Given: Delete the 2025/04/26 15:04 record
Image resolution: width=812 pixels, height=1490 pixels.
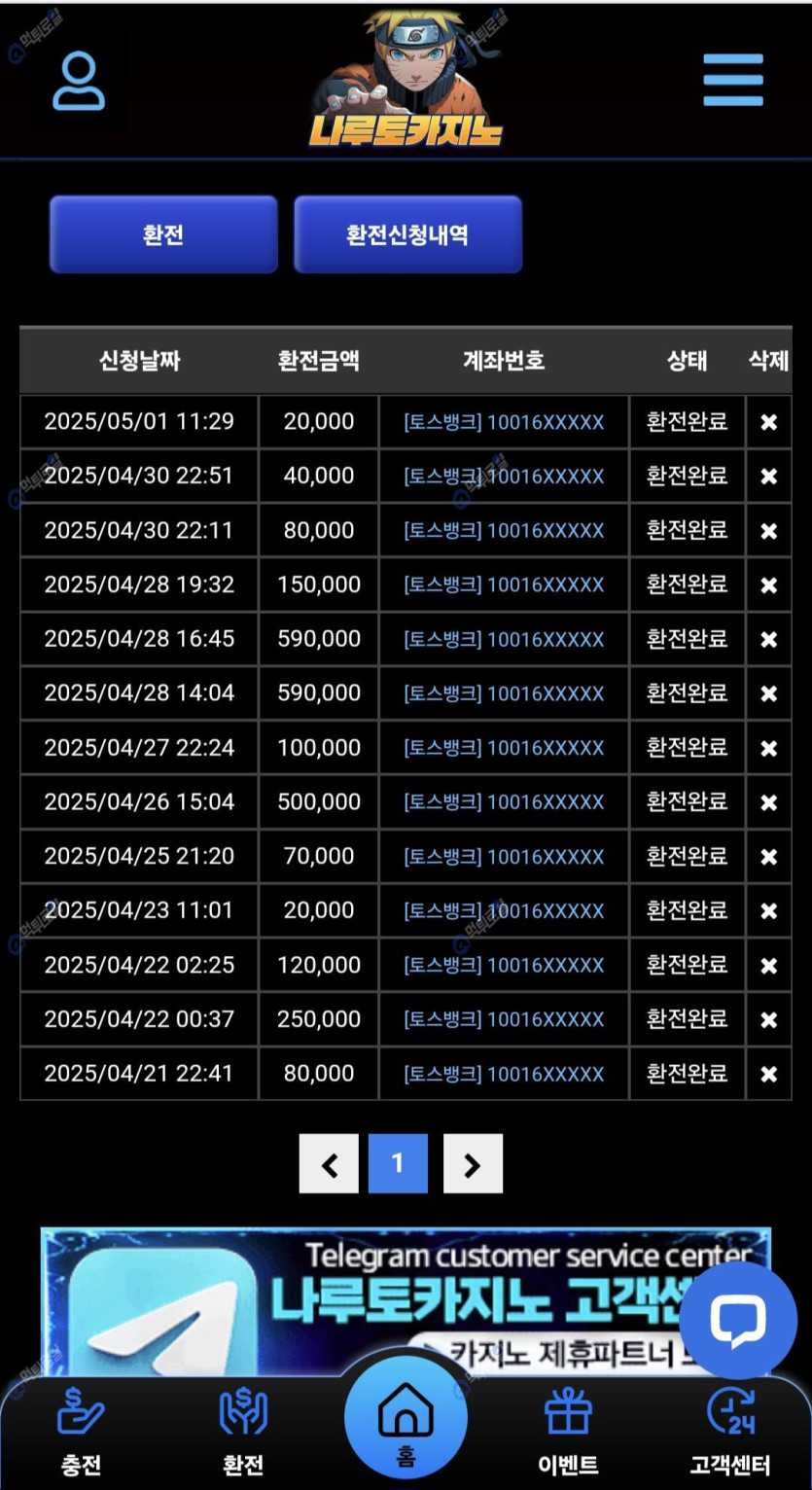Looking at the screenshot, I should pos(768,802).
